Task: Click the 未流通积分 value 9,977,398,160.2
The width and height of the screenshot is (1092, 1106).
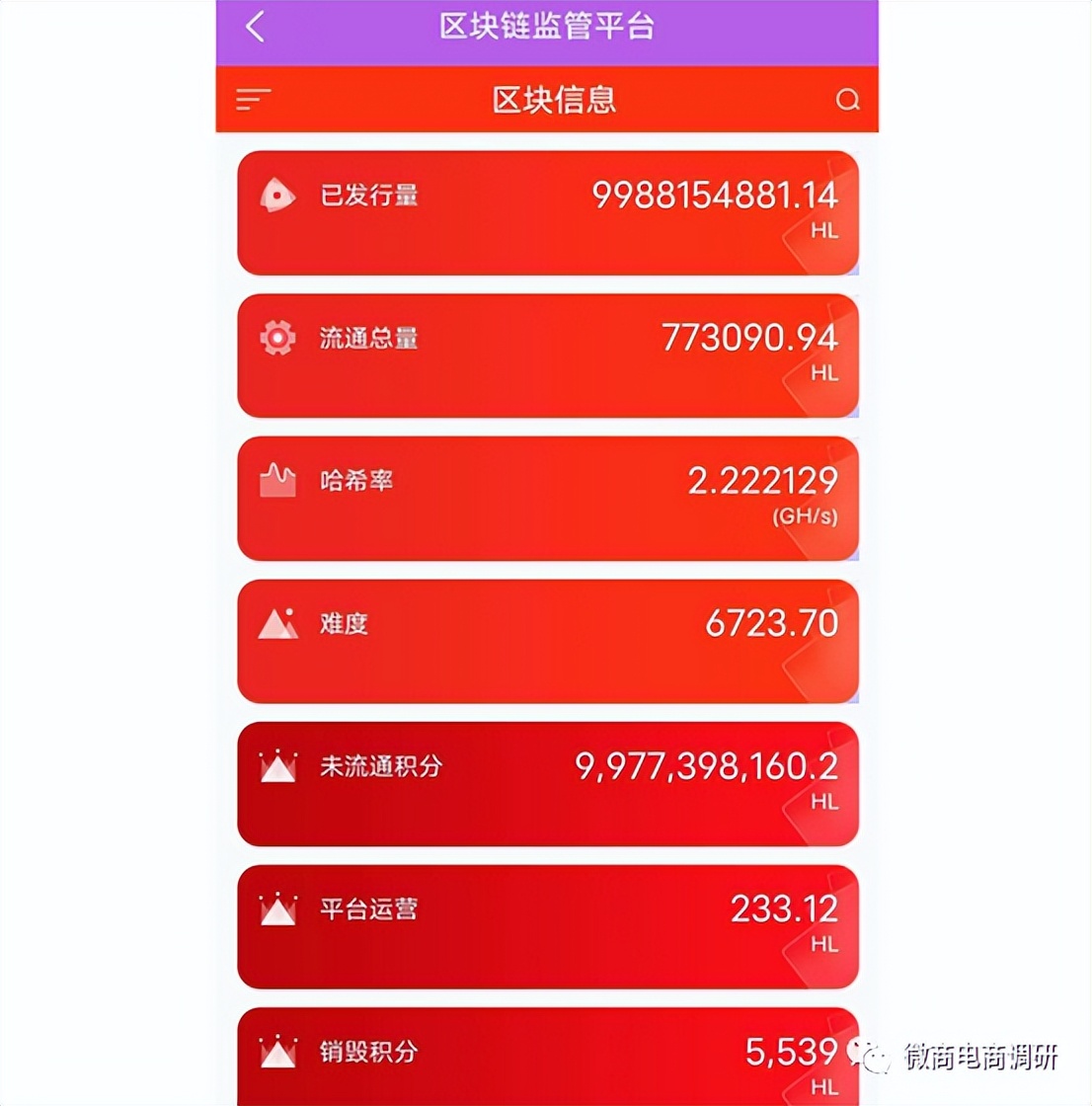Action: pos(706,767)
